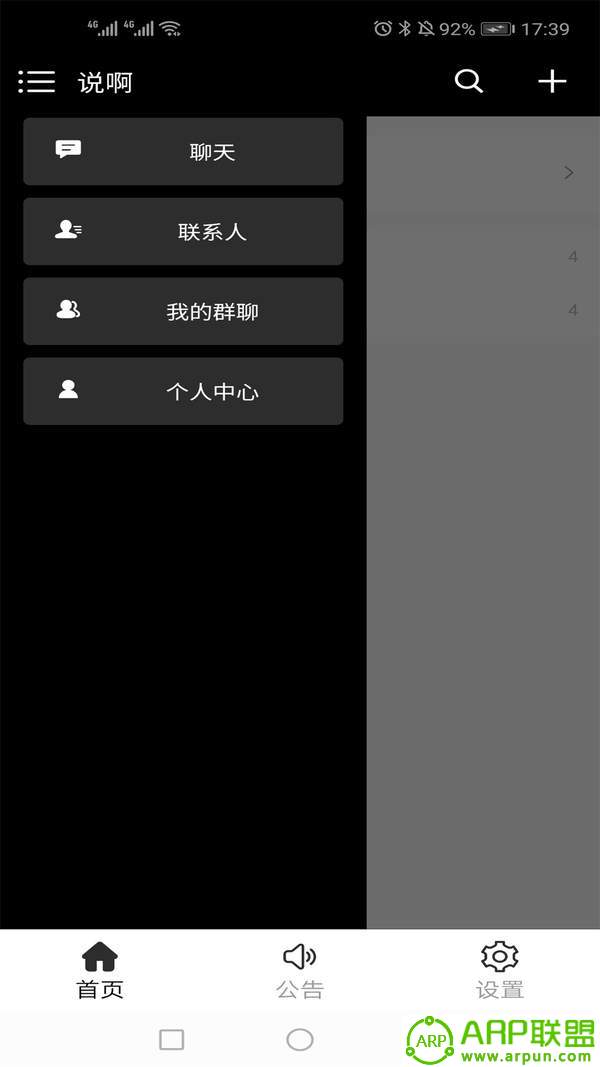Switch to the 首页 tab
The image size is (600, 1067).
[x=100, y=970]
